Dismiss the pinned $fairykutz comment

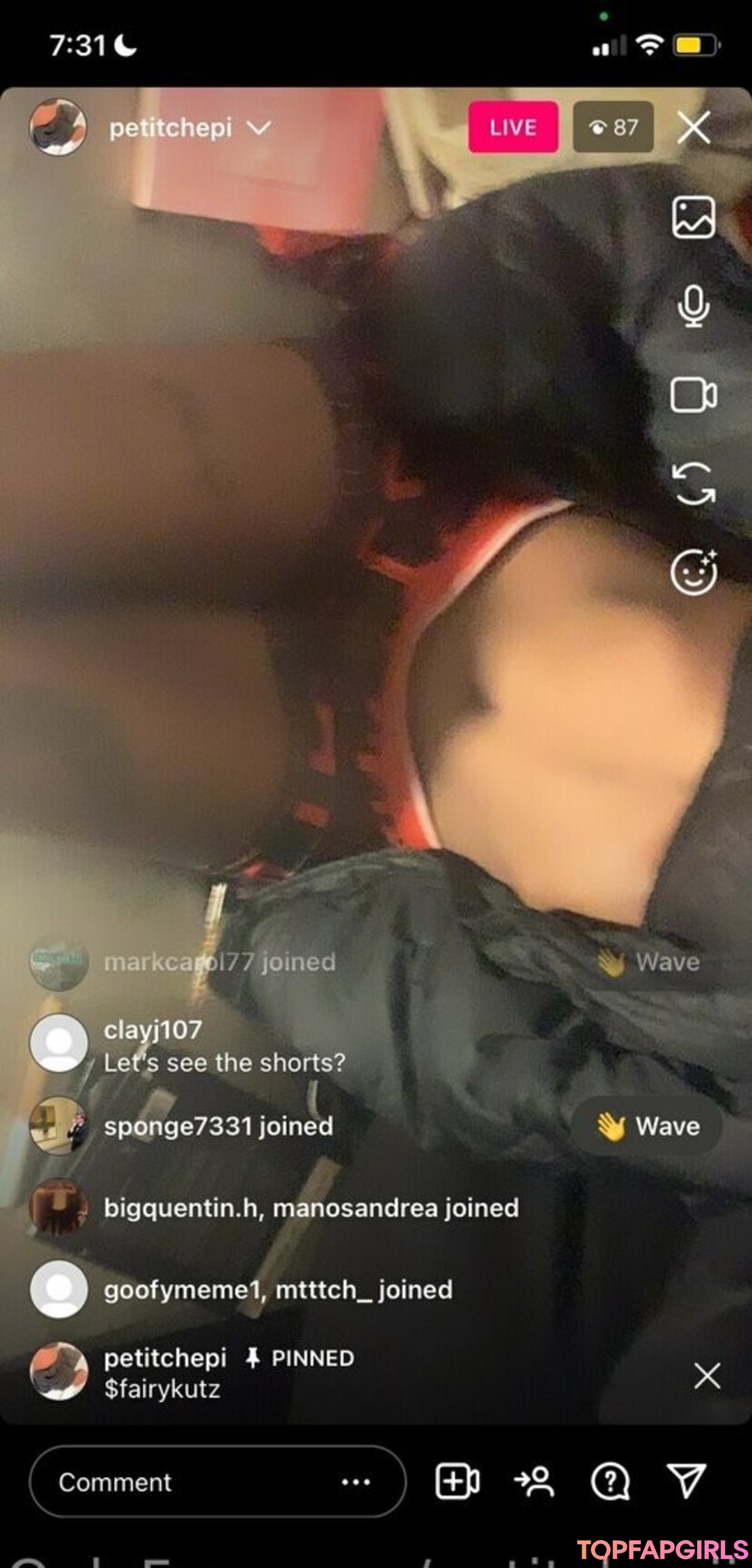pos(707,1376)
